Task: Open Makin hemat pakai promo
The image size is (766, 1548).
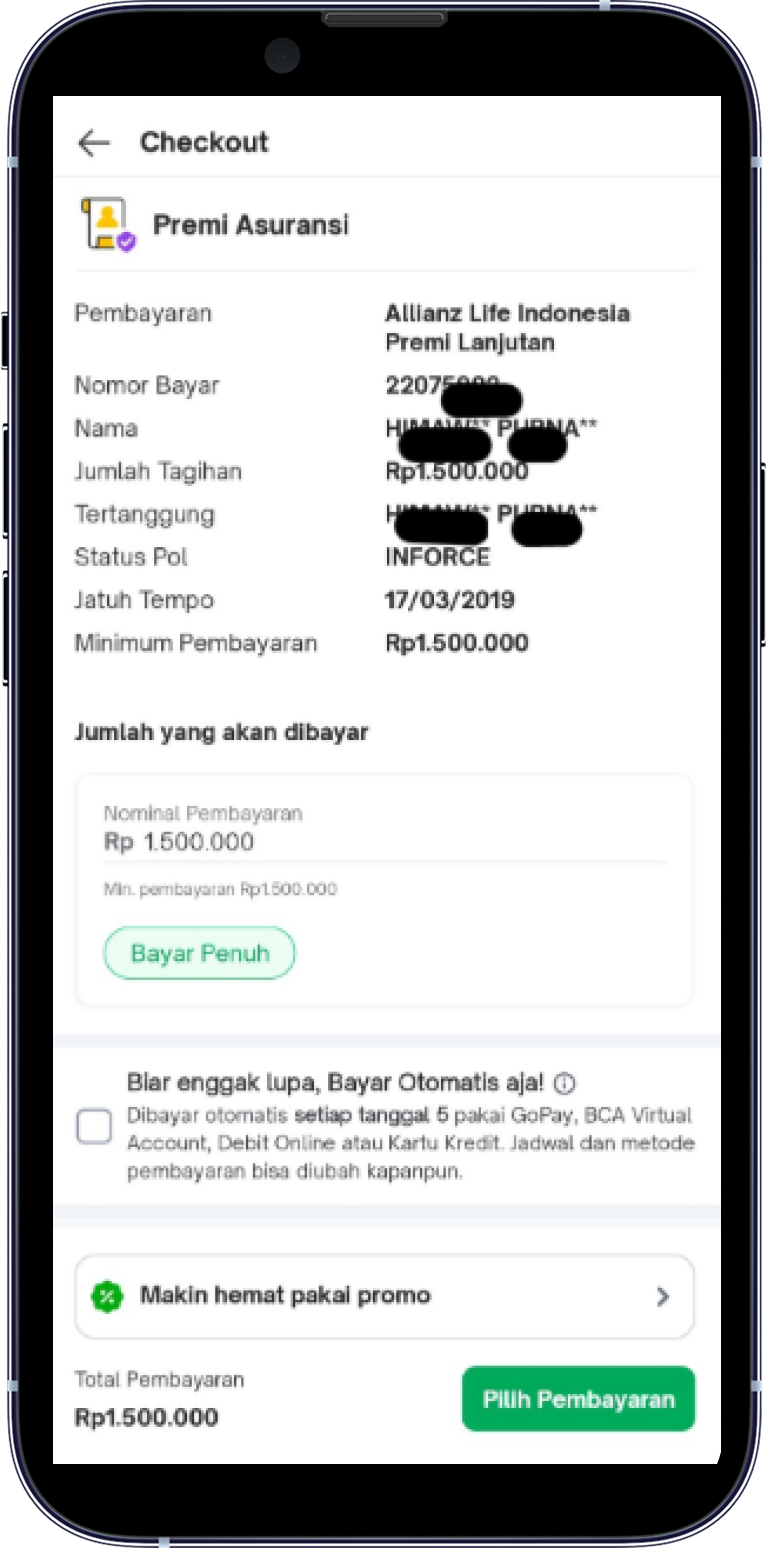Action: point(384,1296)
